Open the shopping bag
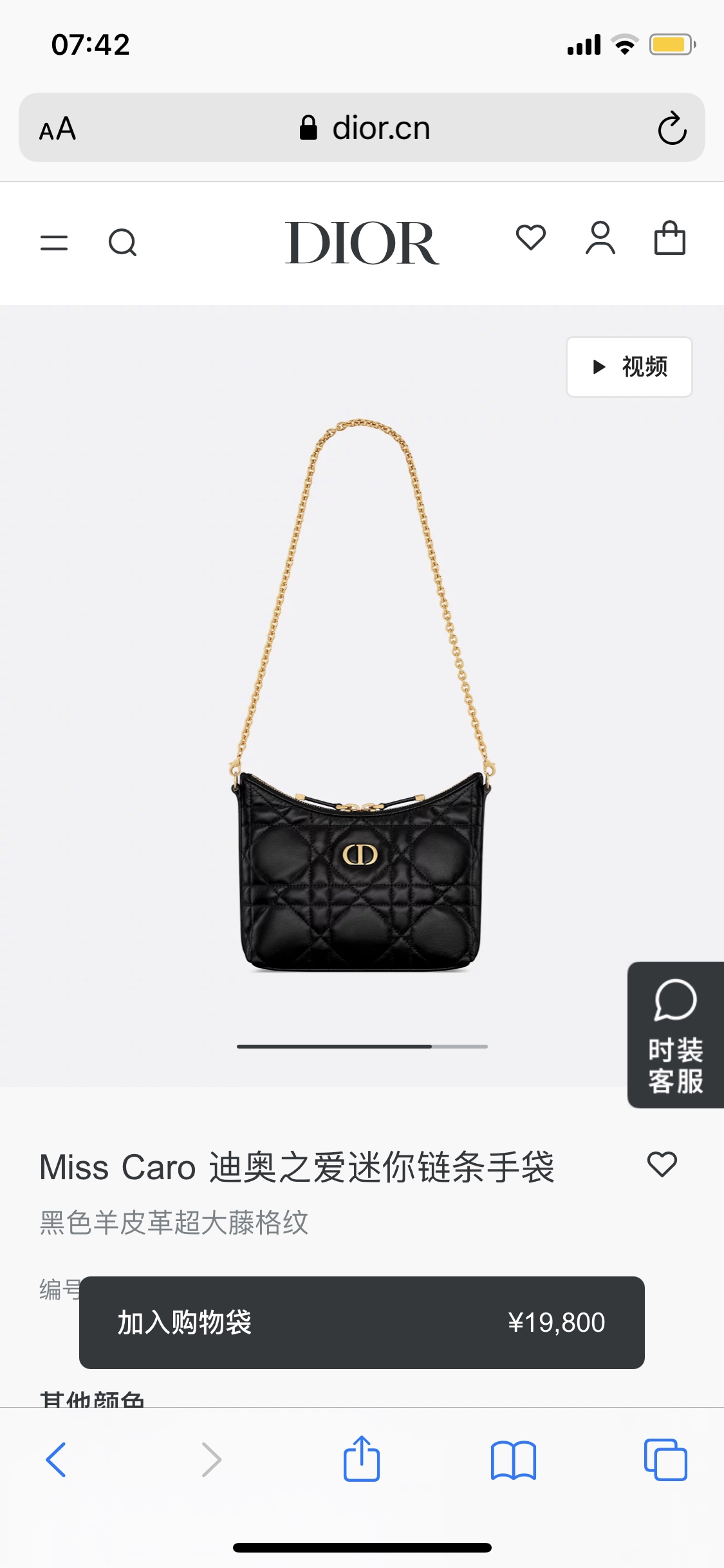This screenshot has height=1568, width=724. 670,238
